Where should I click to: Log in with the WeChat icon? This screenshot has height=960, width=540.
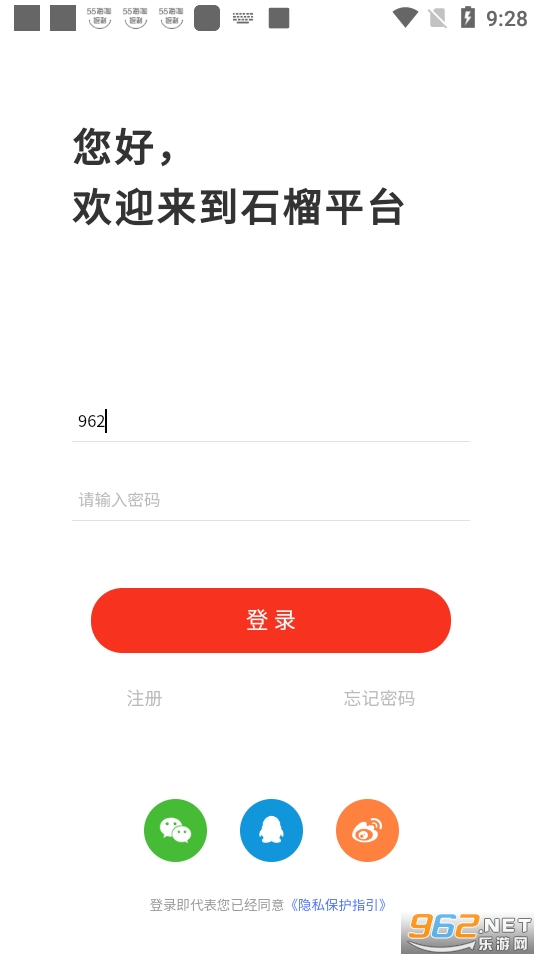tap(175, 830)
